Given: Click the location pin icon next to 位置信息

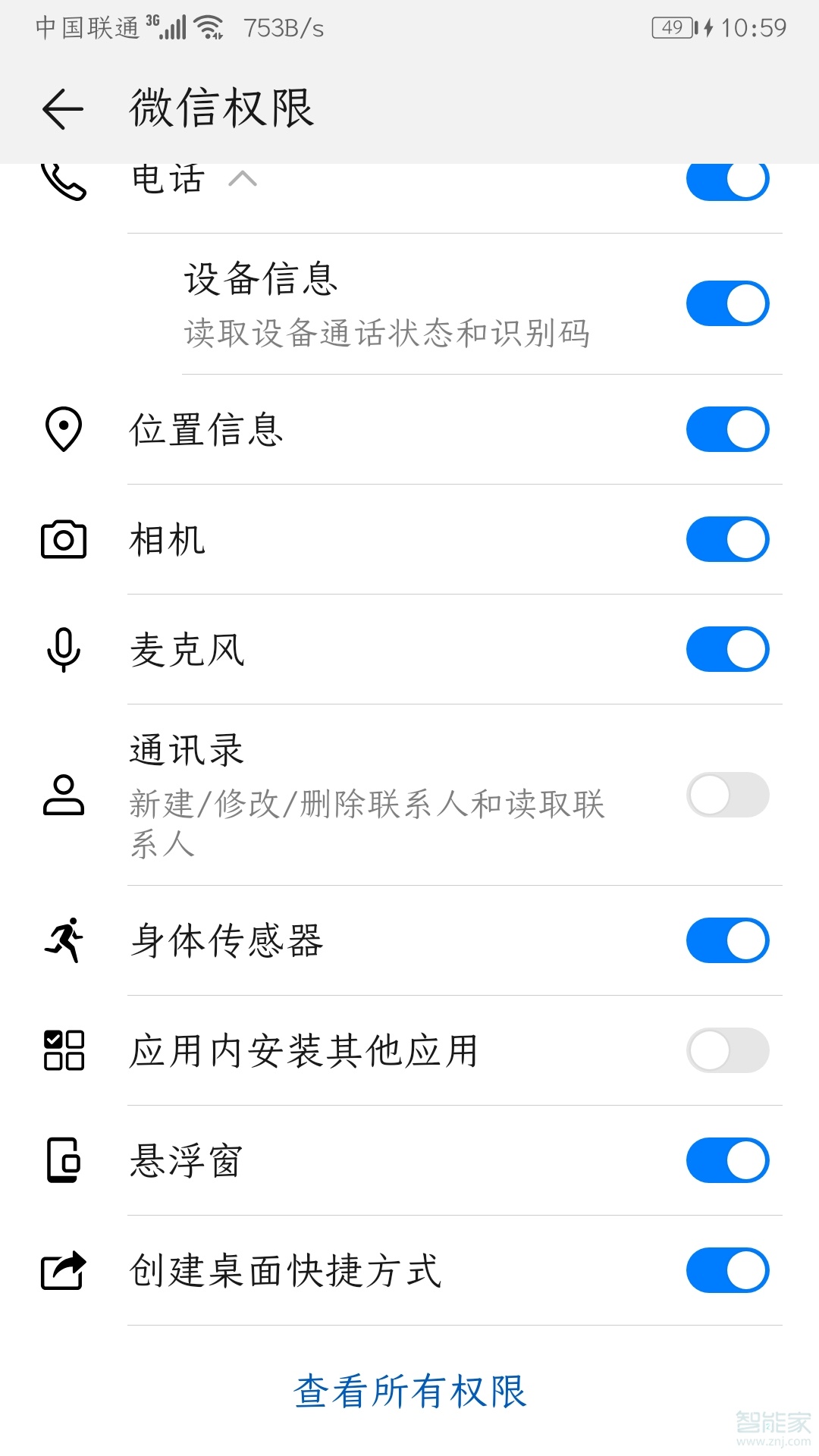Looking at the screenshot, I should tap(62, 428).
